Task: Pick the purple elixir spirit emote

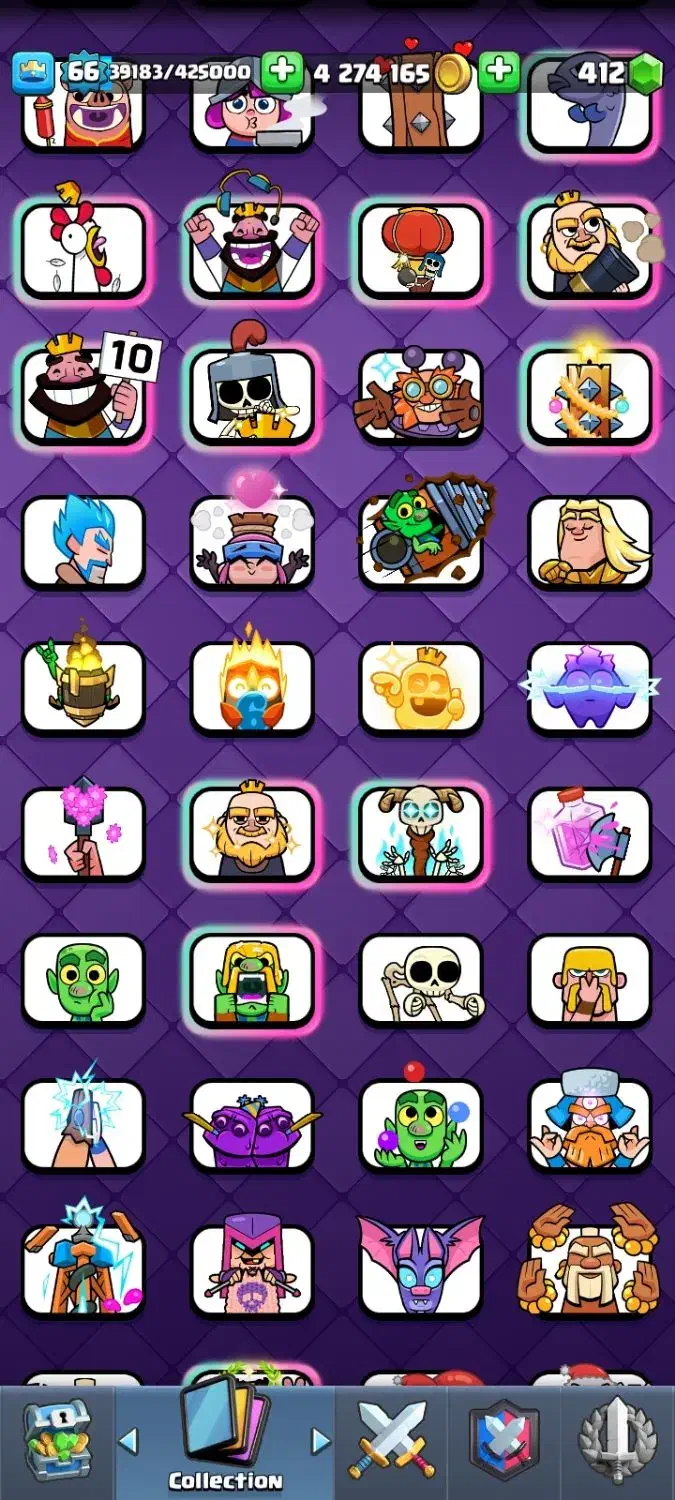Action: pyautogui.click(x=589, y=686)
